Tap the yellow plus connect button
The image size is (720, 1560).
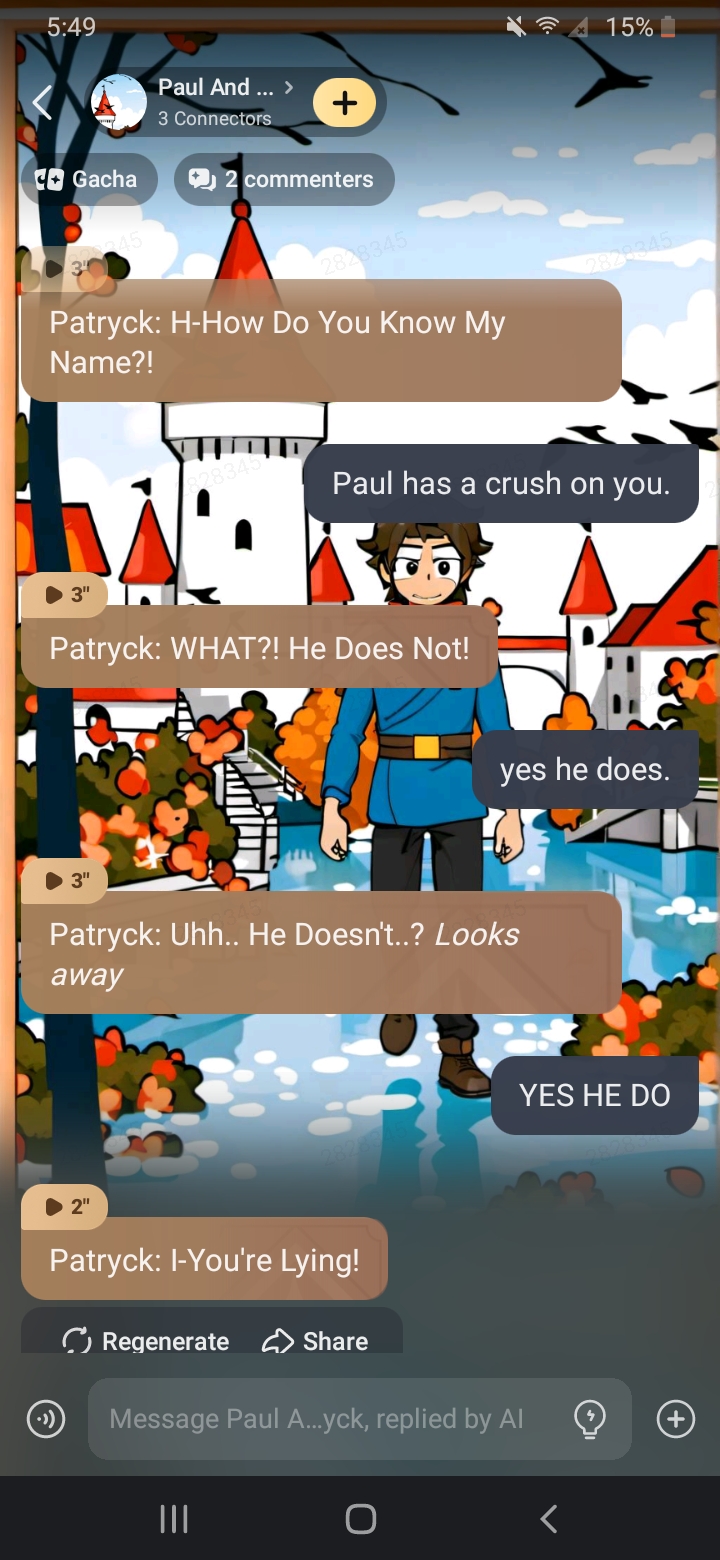point(344,103)
